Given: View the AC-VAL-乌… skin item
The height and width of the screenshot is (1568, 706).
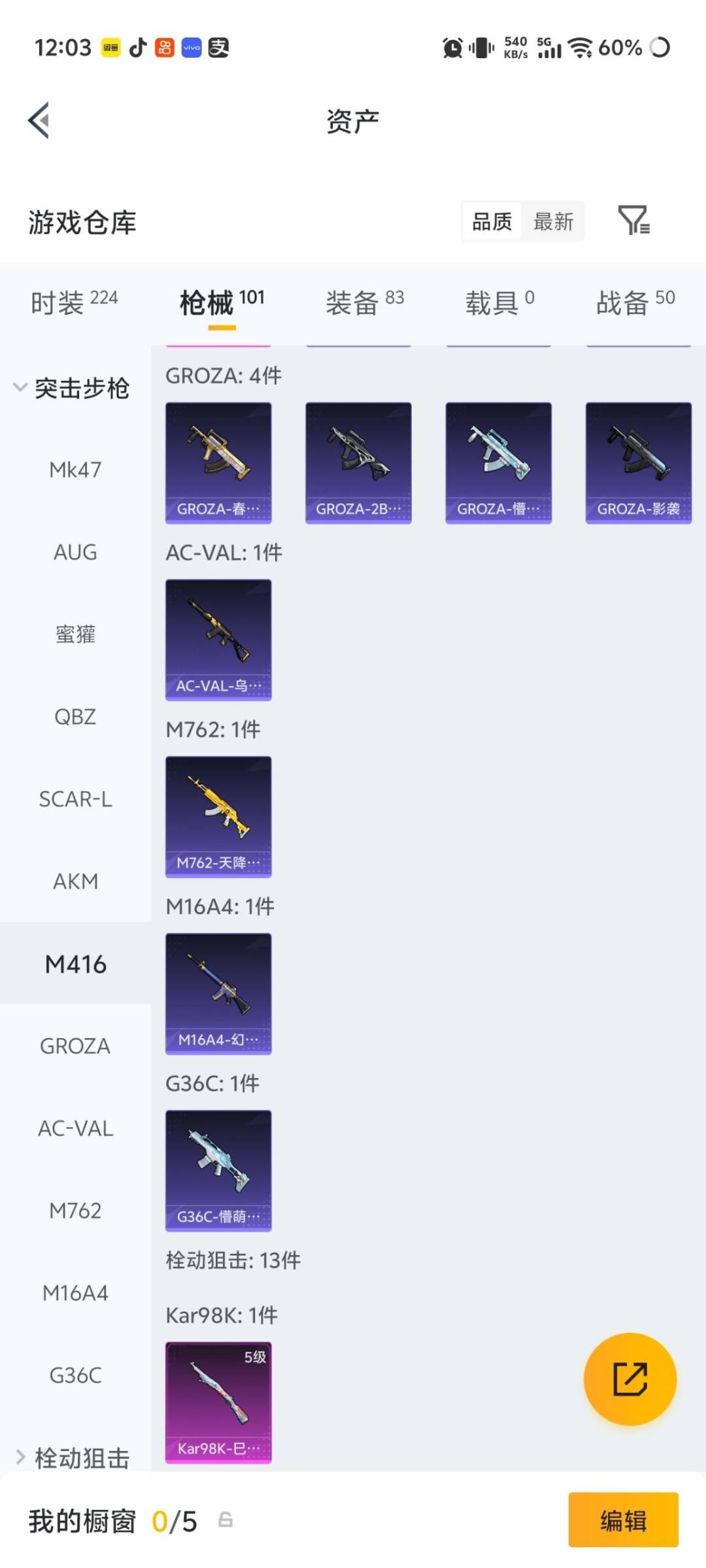Looking at the screenshot, I should click(218, 640).
